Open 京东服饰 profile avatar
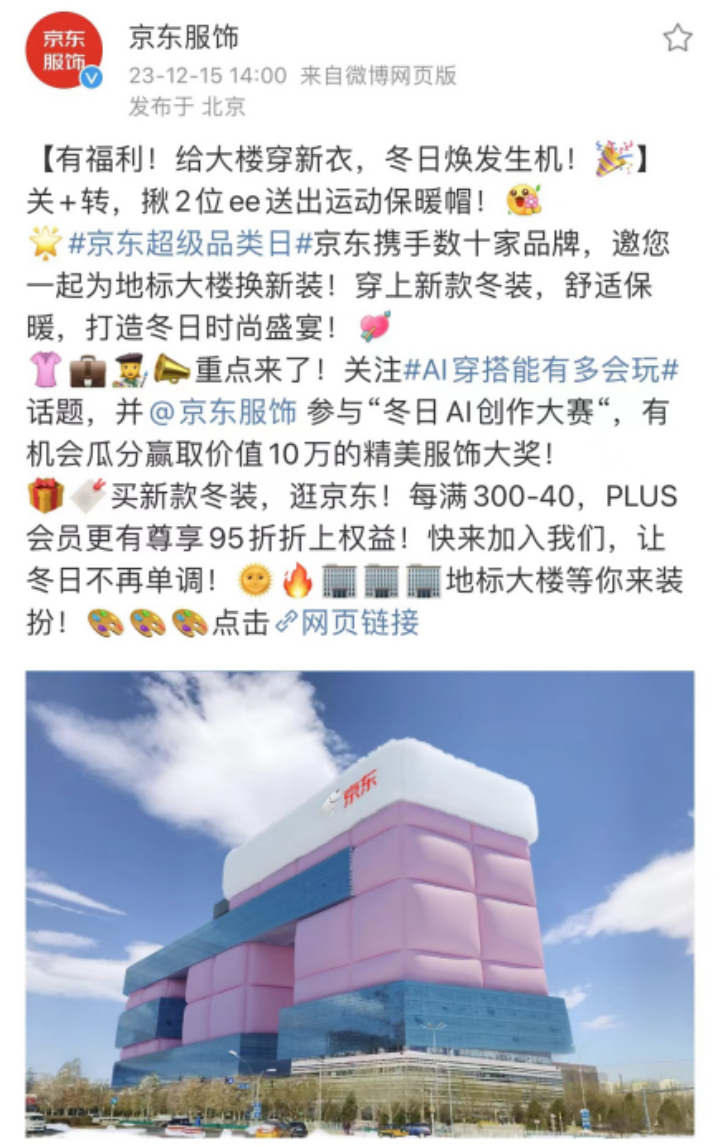 [x=64, y=50]
